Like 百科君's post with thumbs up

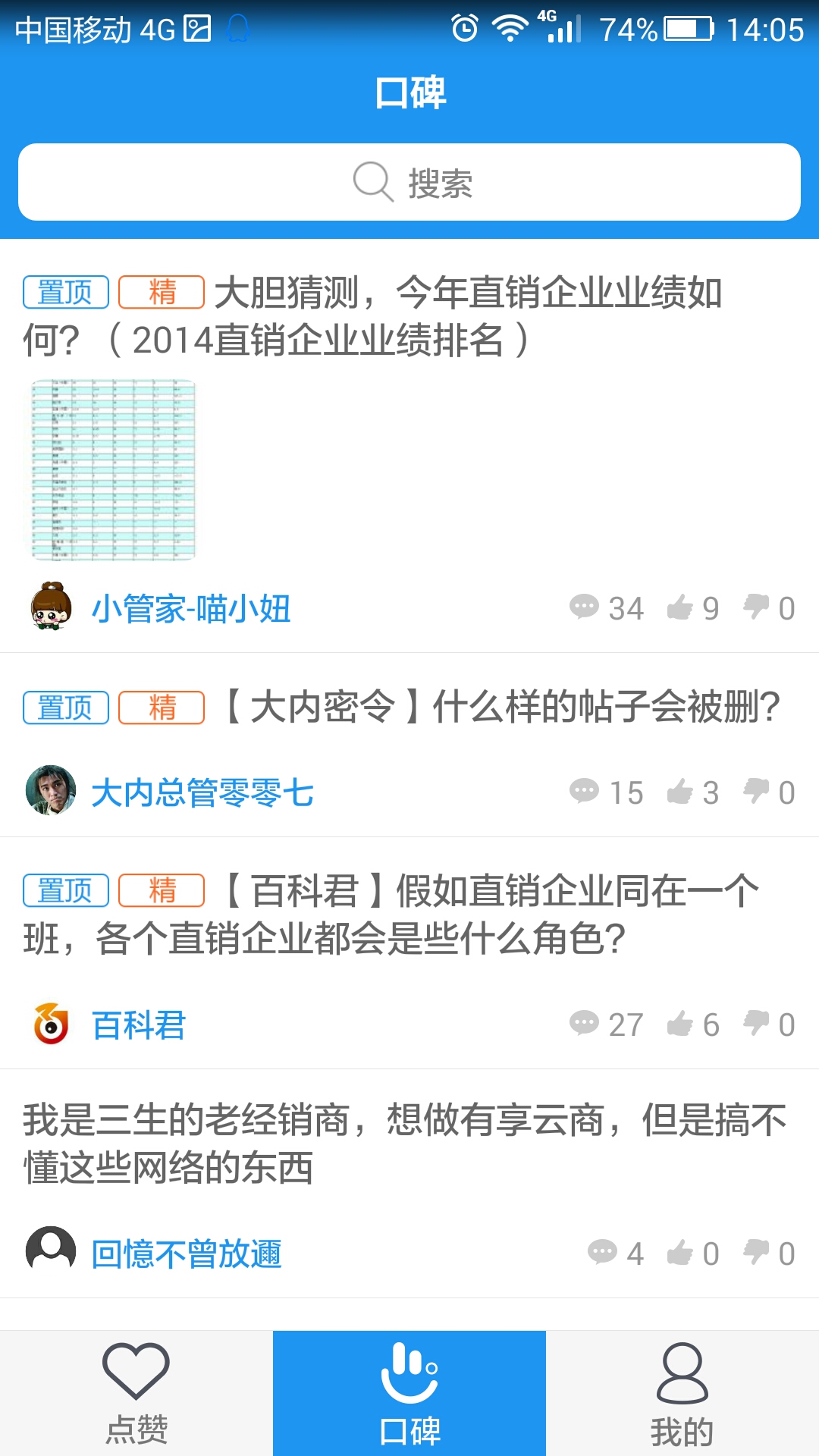point(681,1024)
